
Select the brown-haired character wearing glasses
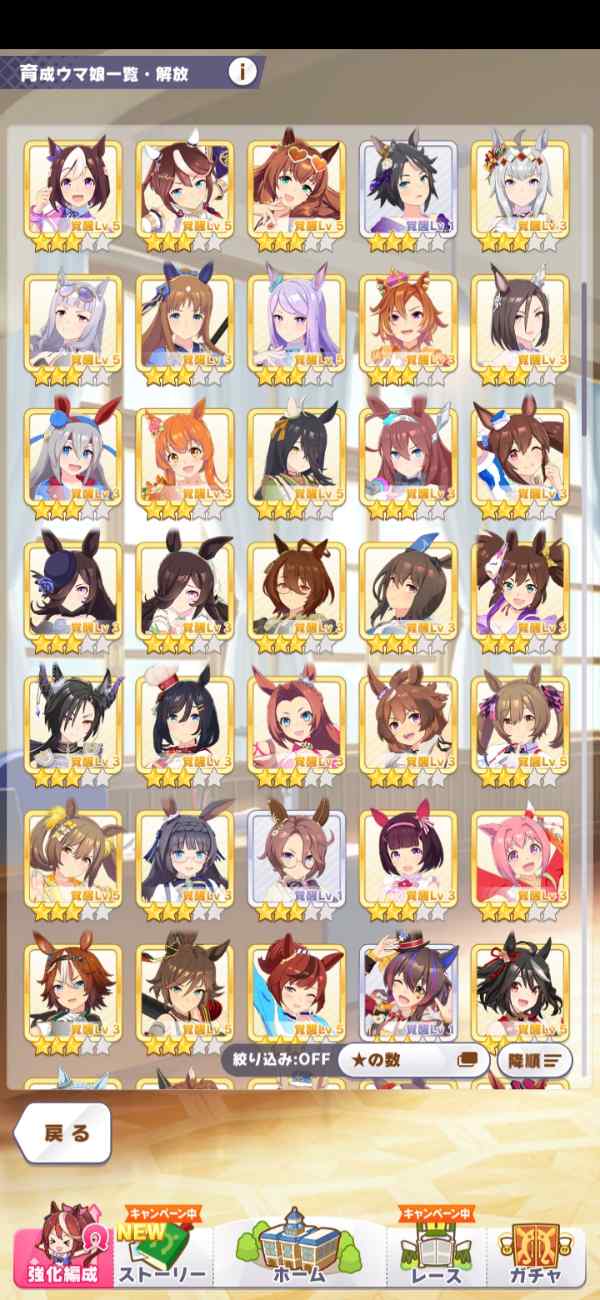pyautogui.click(x=296, y=594)
